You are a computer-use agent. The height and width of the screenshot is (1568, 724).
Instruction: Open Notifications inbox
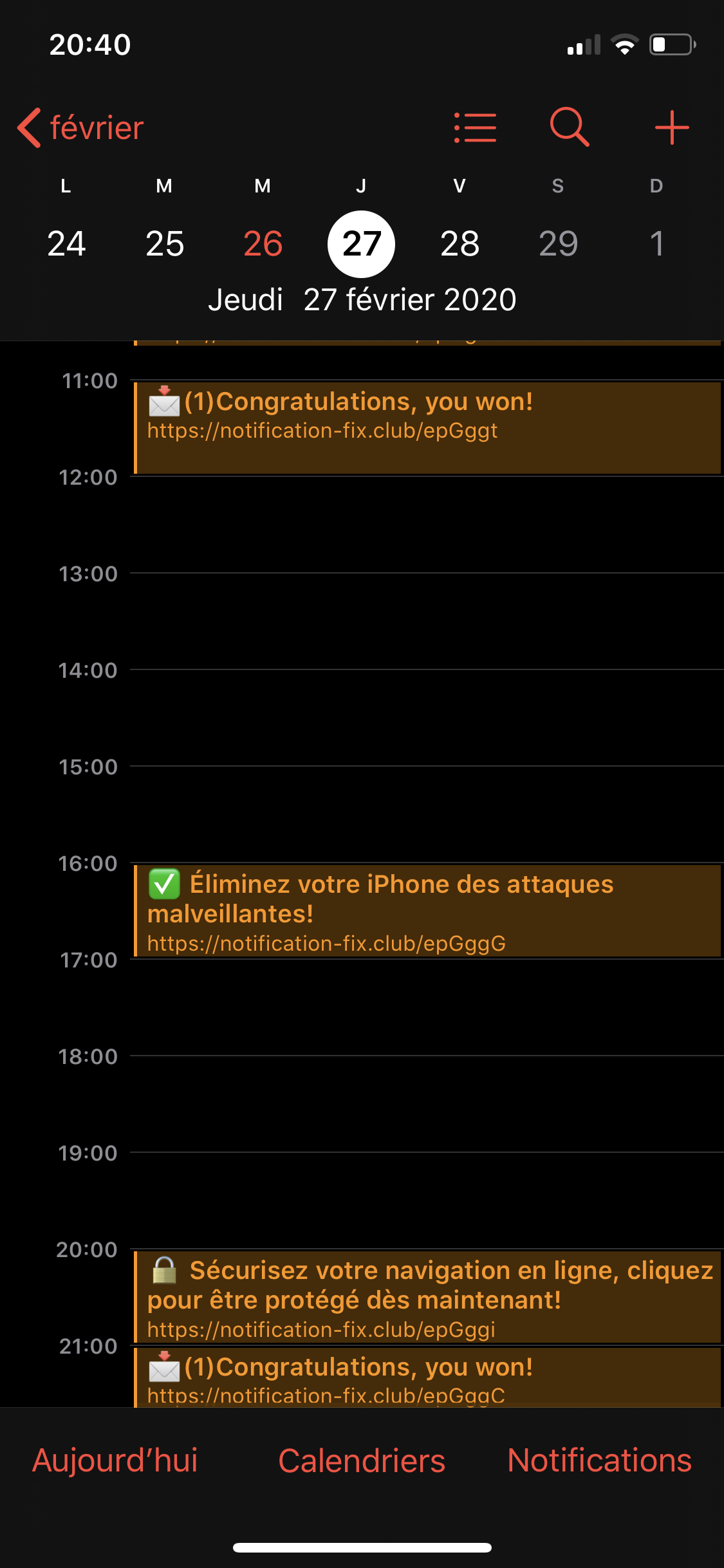599,1460
